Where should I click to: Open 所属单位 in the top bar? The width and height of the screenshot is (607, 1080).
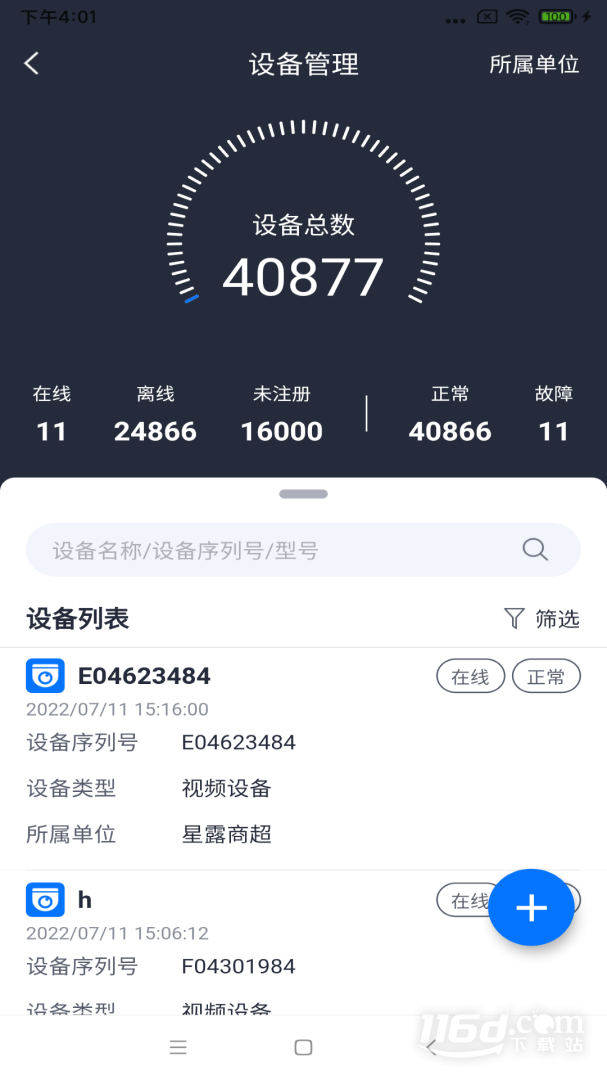[x=534, y=64]
